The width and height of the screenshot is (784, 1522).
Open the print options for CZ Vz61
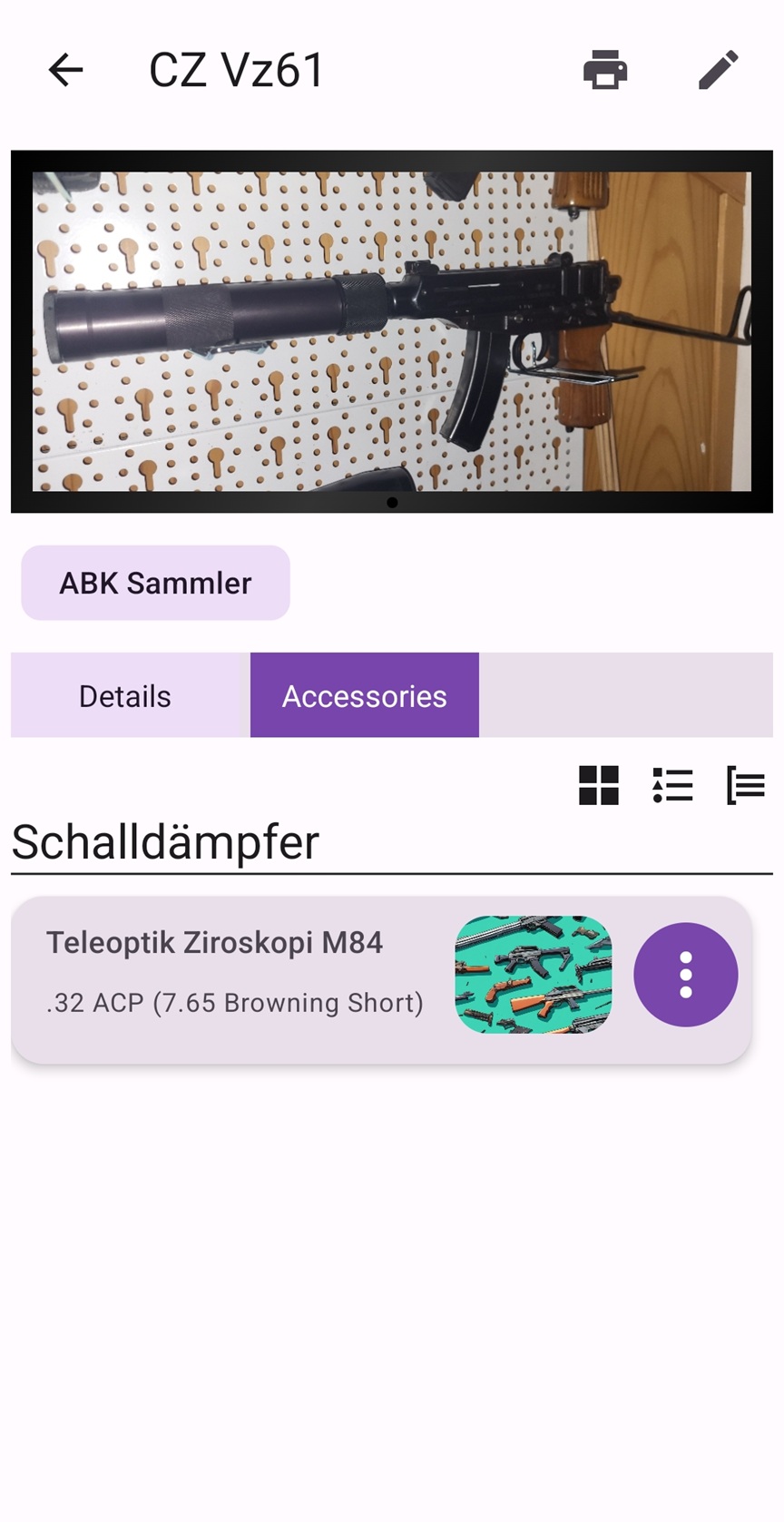tap(605, 69)
